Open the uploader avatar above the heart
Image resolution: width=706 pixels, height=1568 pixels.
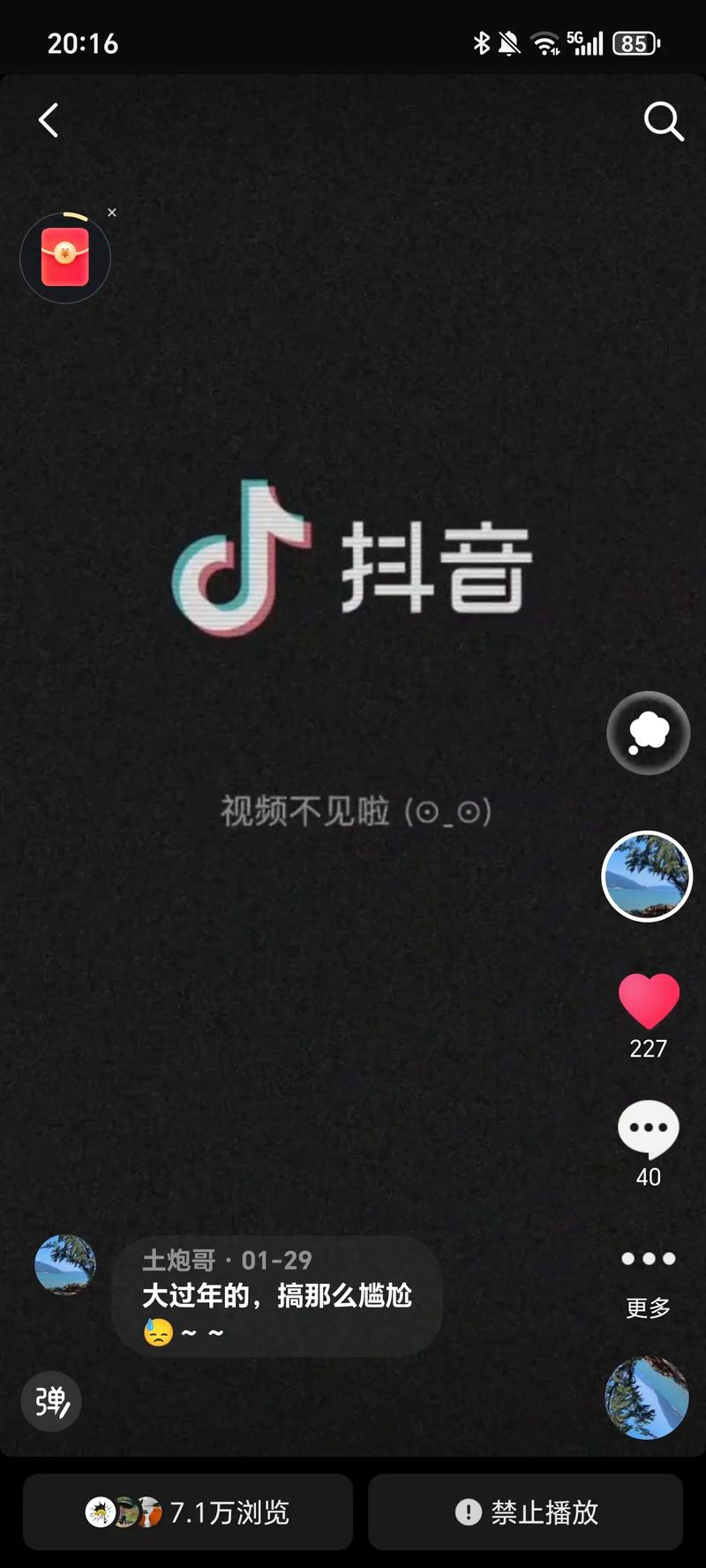point(647,877)
